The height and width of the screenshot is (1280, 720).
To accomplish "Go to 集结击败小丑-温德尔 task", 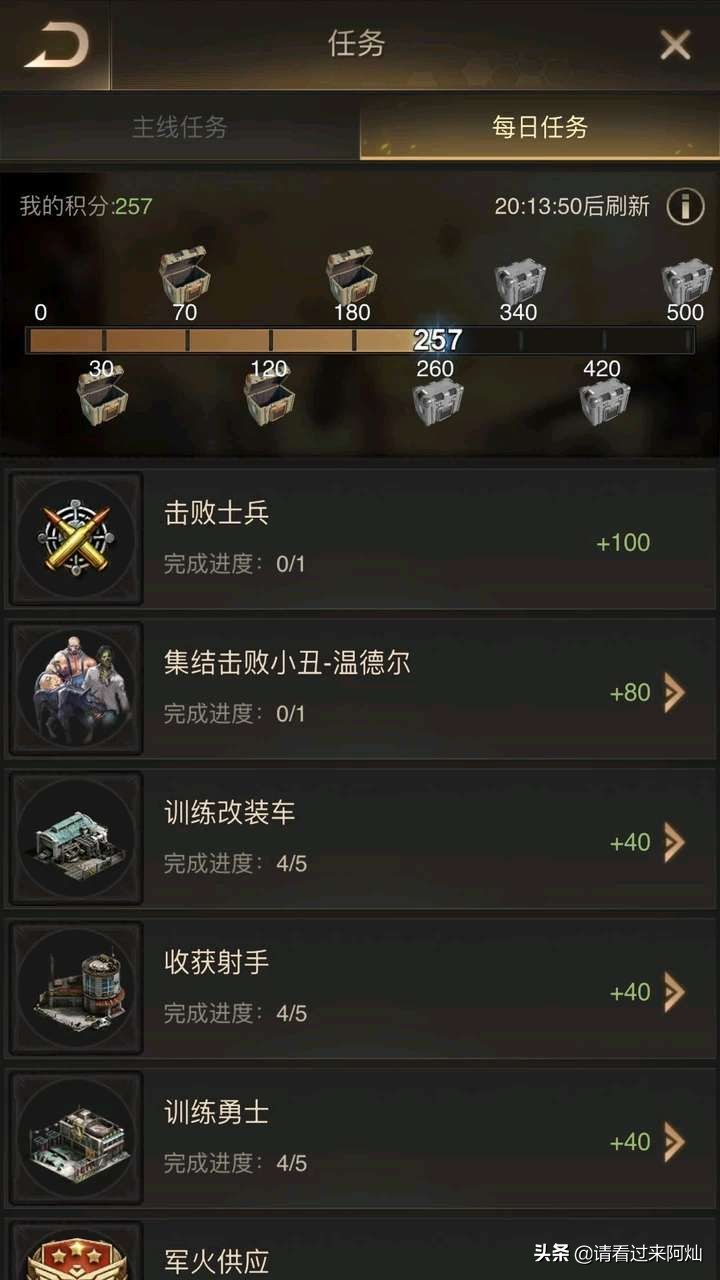I will [x=674, y=692].
